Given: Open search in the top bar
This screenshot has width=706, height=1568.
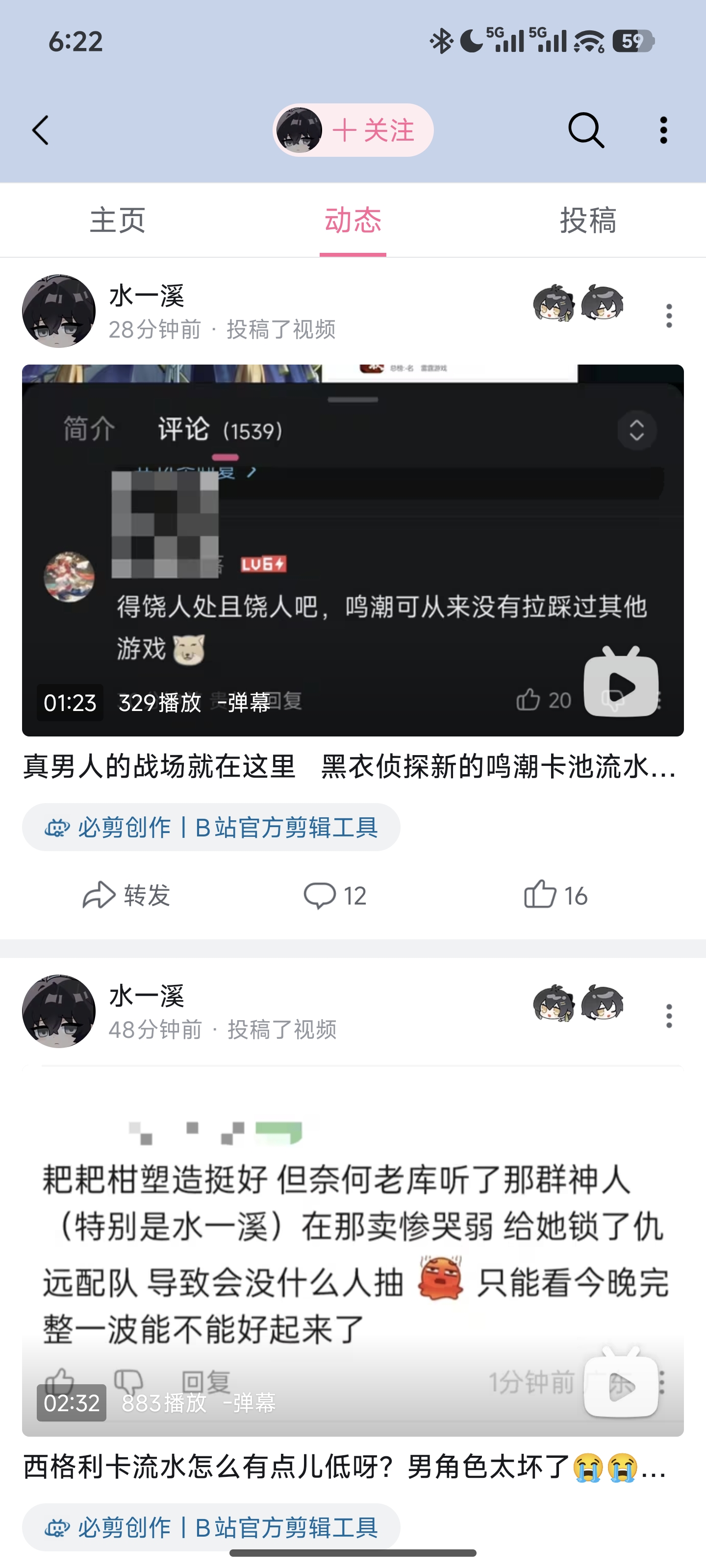Looking at the screenshot, I should tap(585, 130).
